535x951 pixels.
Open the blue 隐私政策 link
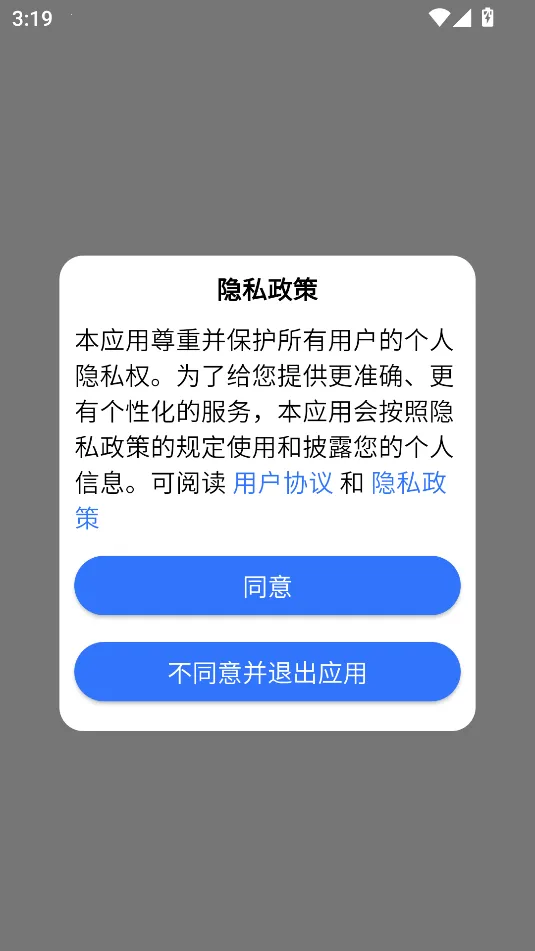click(x=408, y=483)
